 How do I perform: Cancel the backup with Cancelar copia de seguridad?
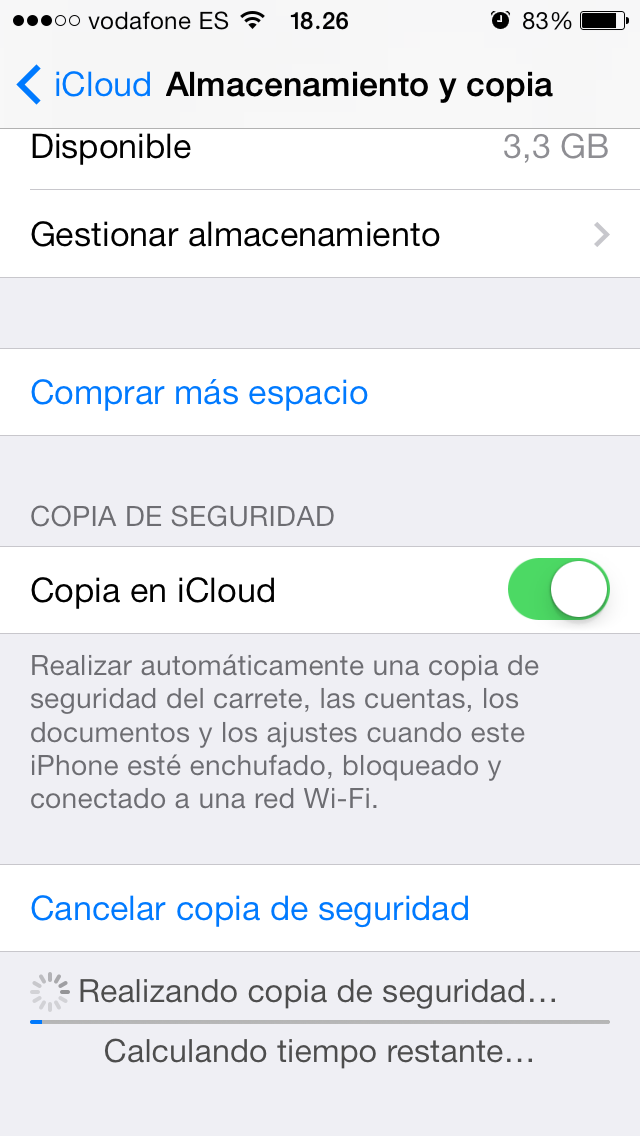250,908
